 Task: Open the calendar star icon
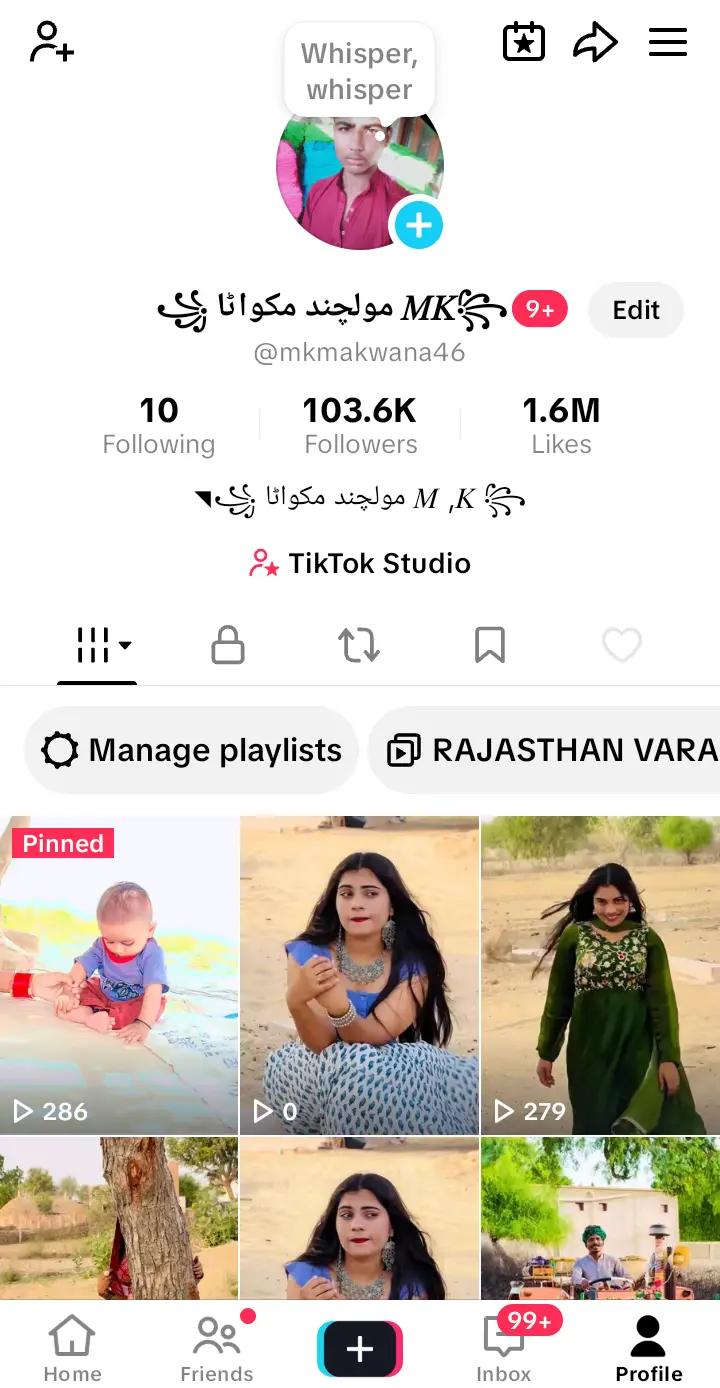pyautogui.click(x=523, y=42)
